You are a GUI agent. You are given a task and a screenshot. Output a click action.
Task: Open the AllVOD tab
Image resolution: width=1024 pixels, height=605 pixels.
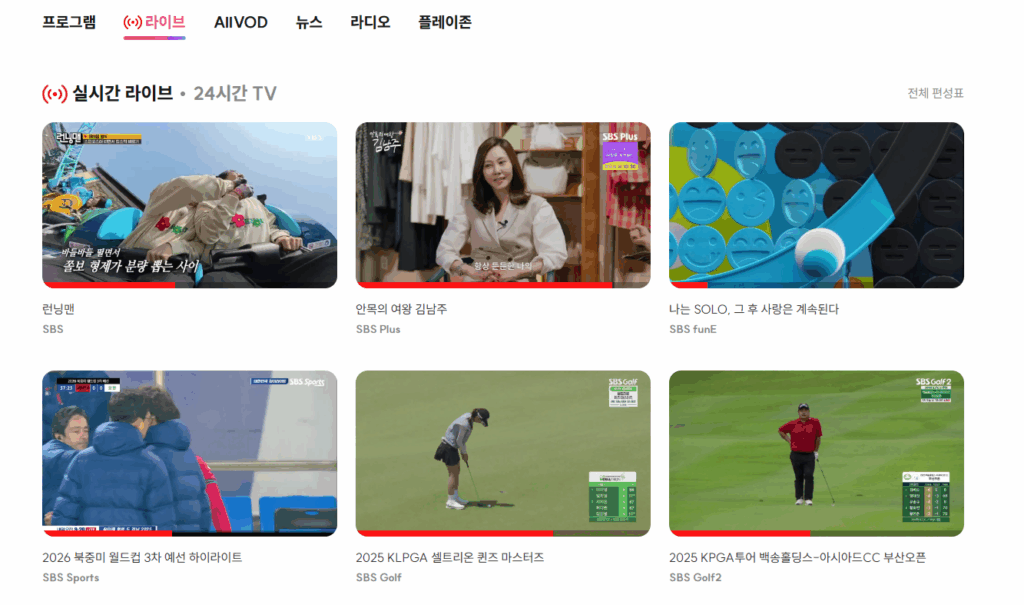pos(241,22)
